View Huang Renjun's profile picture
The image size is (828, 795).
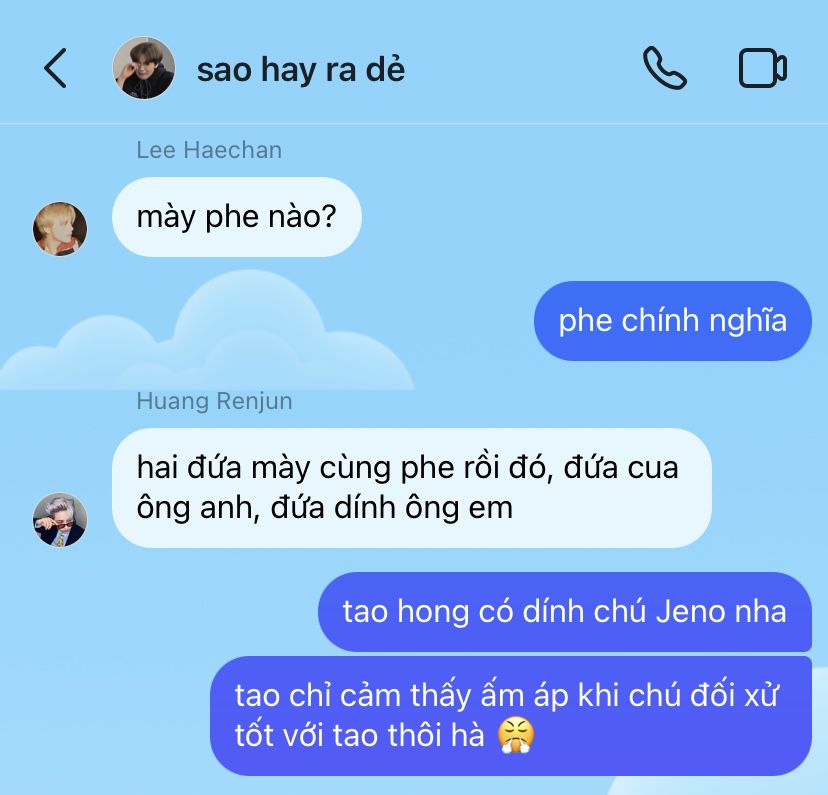tap(60, 519)
